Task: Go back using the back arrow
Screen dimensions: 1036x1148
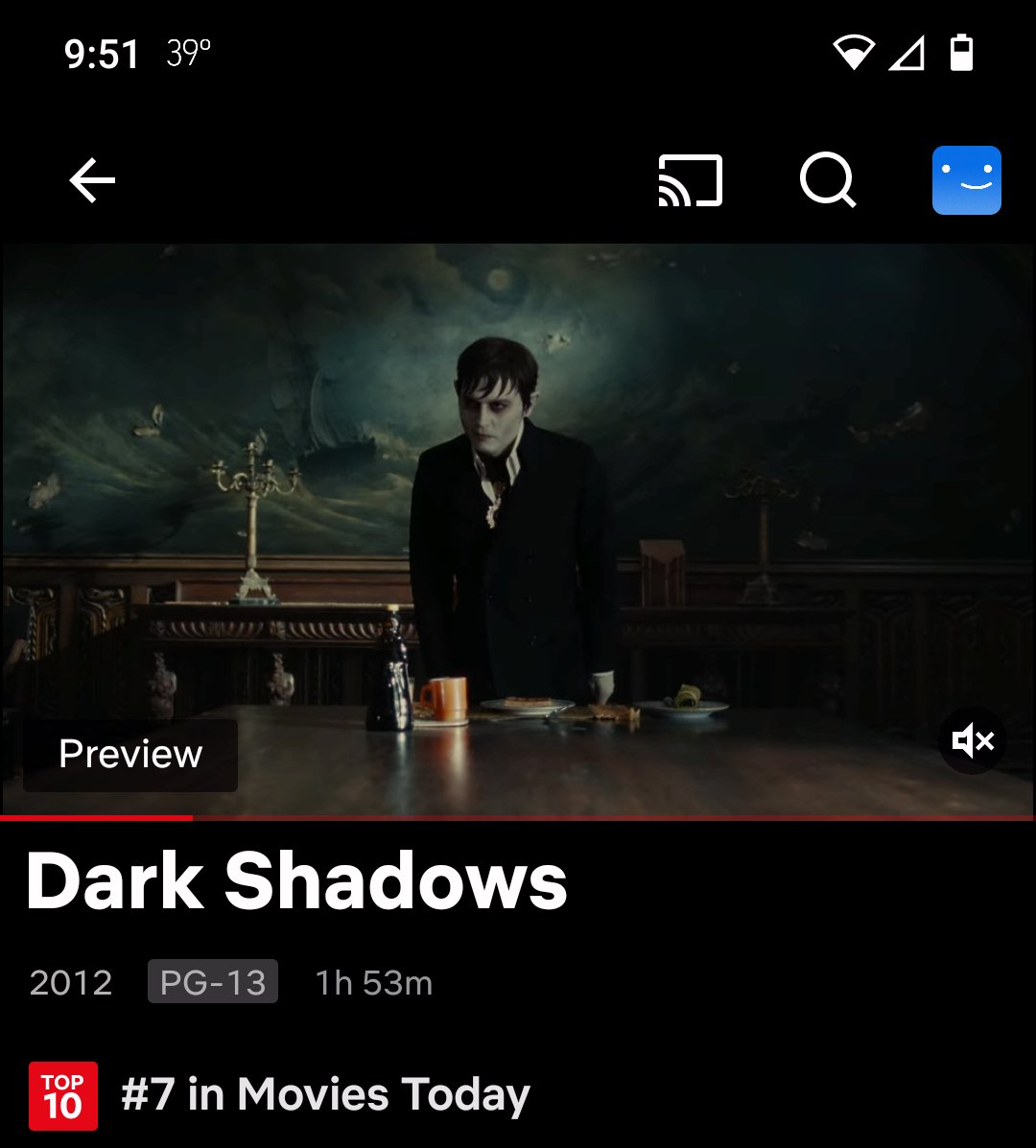Action: [x=92, y=180]
